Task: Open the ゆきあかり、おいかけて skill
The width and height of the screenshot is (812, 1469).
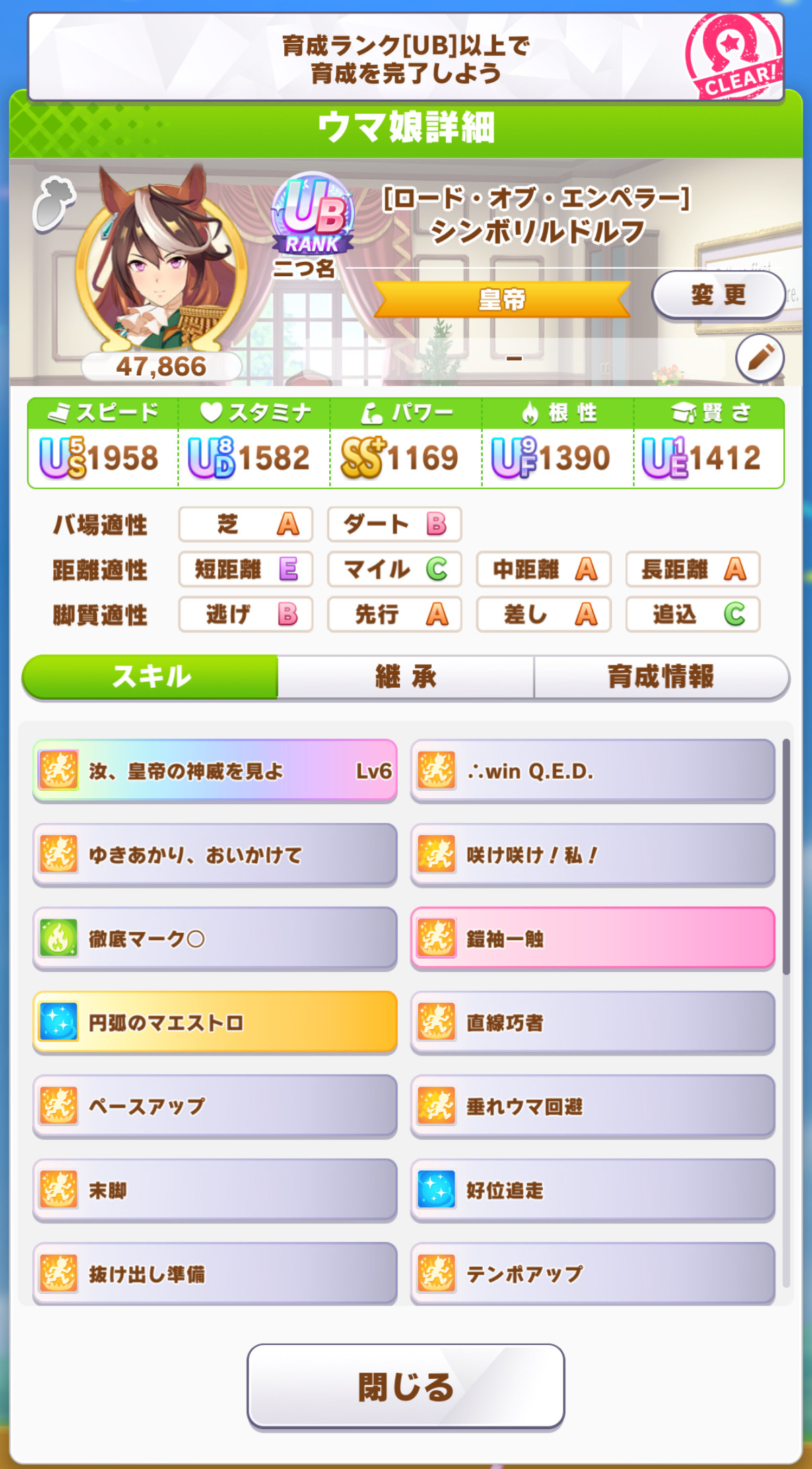Action: click(x=215, y=855)
